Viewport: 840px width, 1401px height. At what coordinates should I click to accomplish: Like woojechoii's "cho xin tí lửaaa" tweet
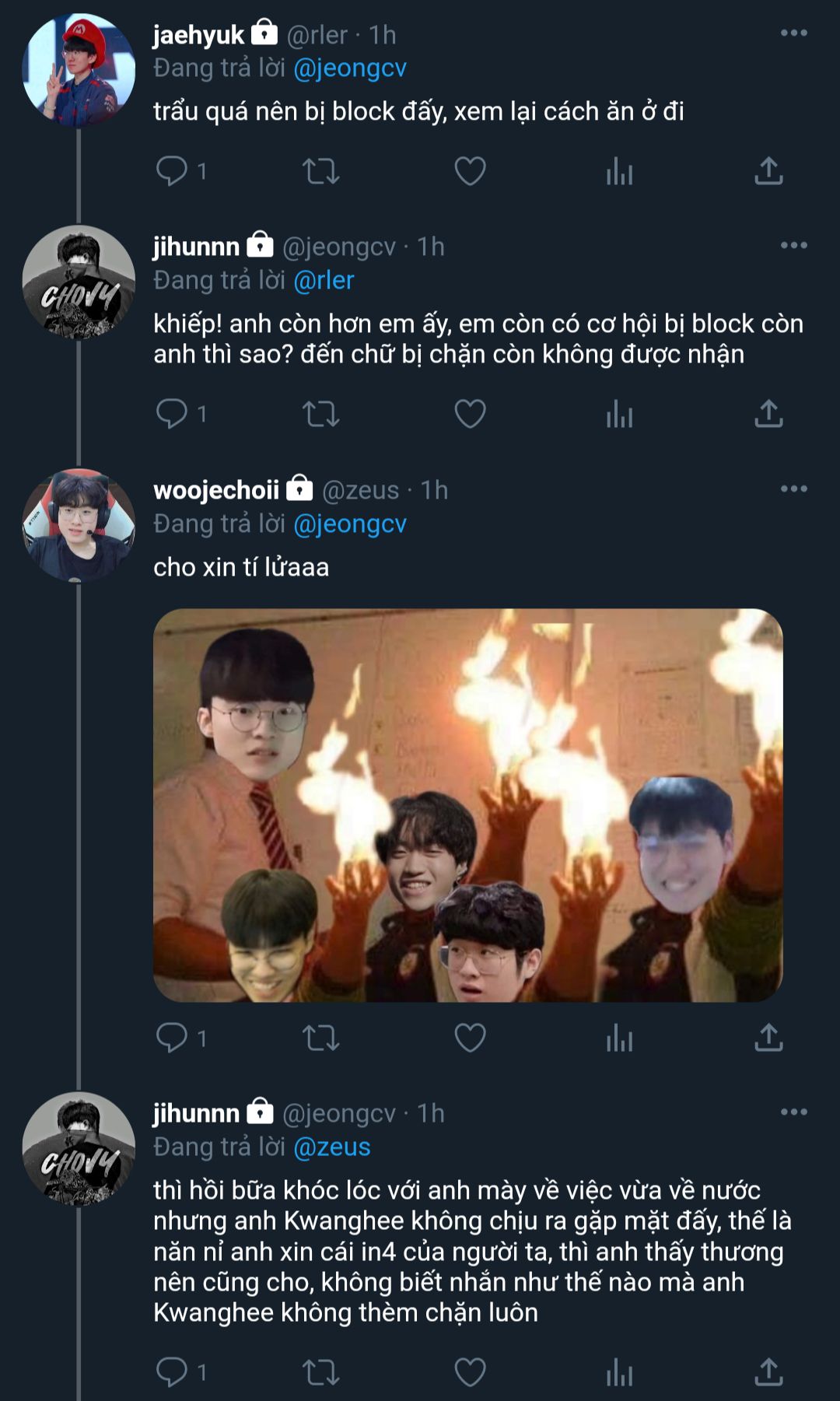pyautogui.click(x=470, y=1038)
